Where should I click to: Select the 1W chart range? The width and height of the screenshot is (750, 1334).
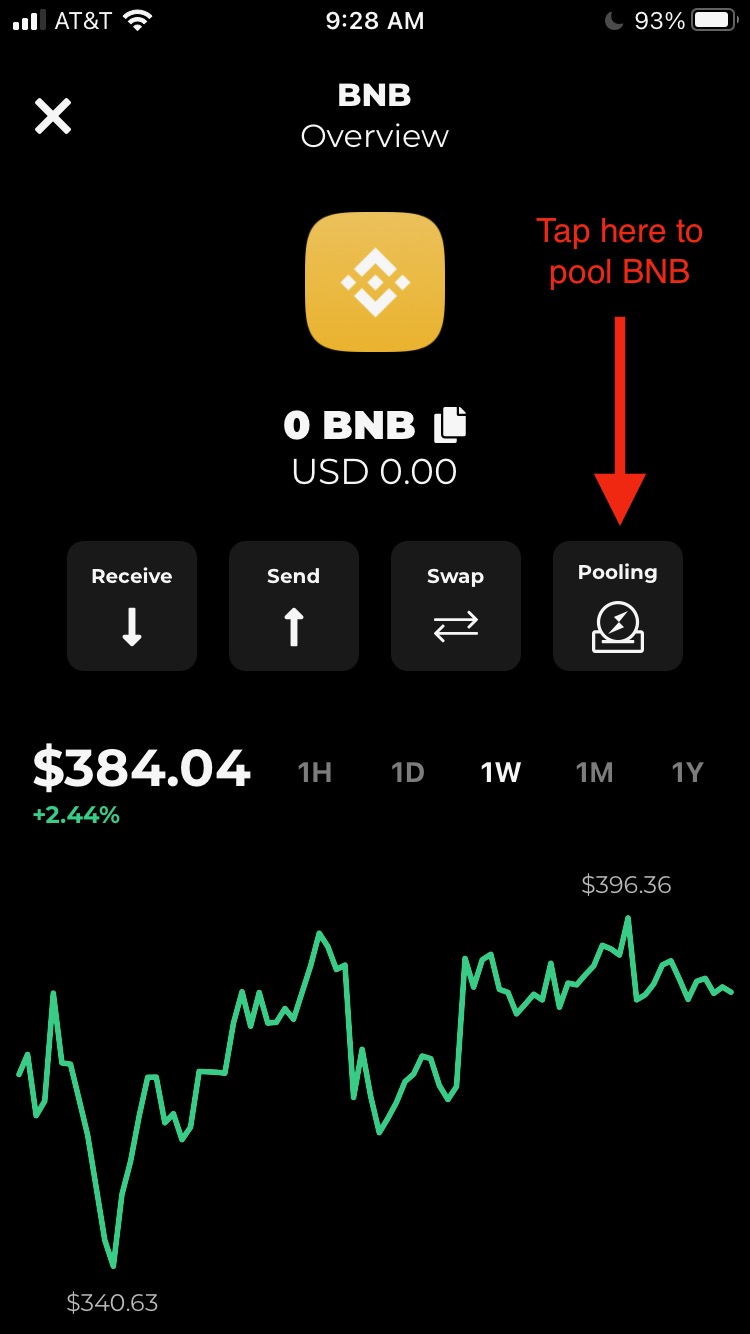point(501,772)
